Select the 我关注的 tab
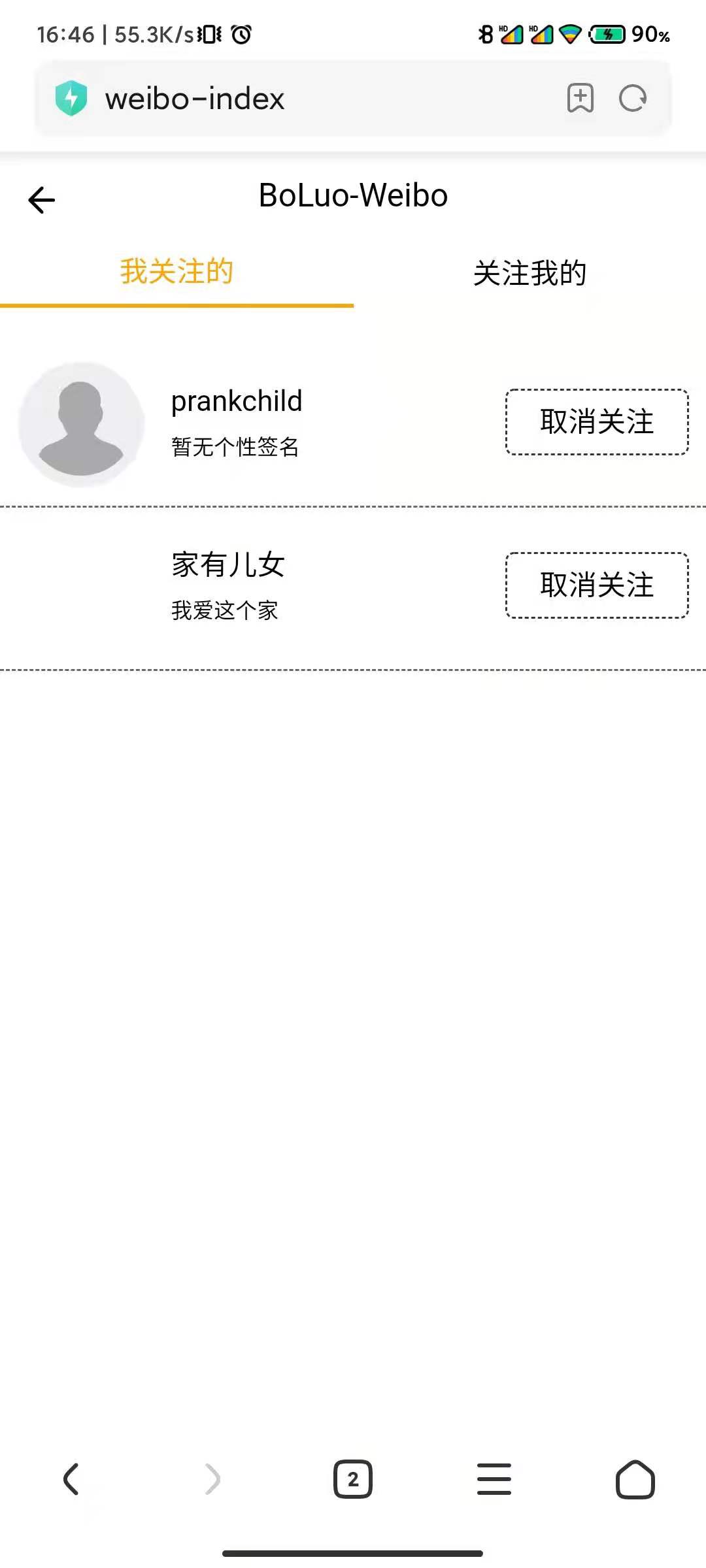The width and height of the screenshot is (706, 1568). pos(176,273)
